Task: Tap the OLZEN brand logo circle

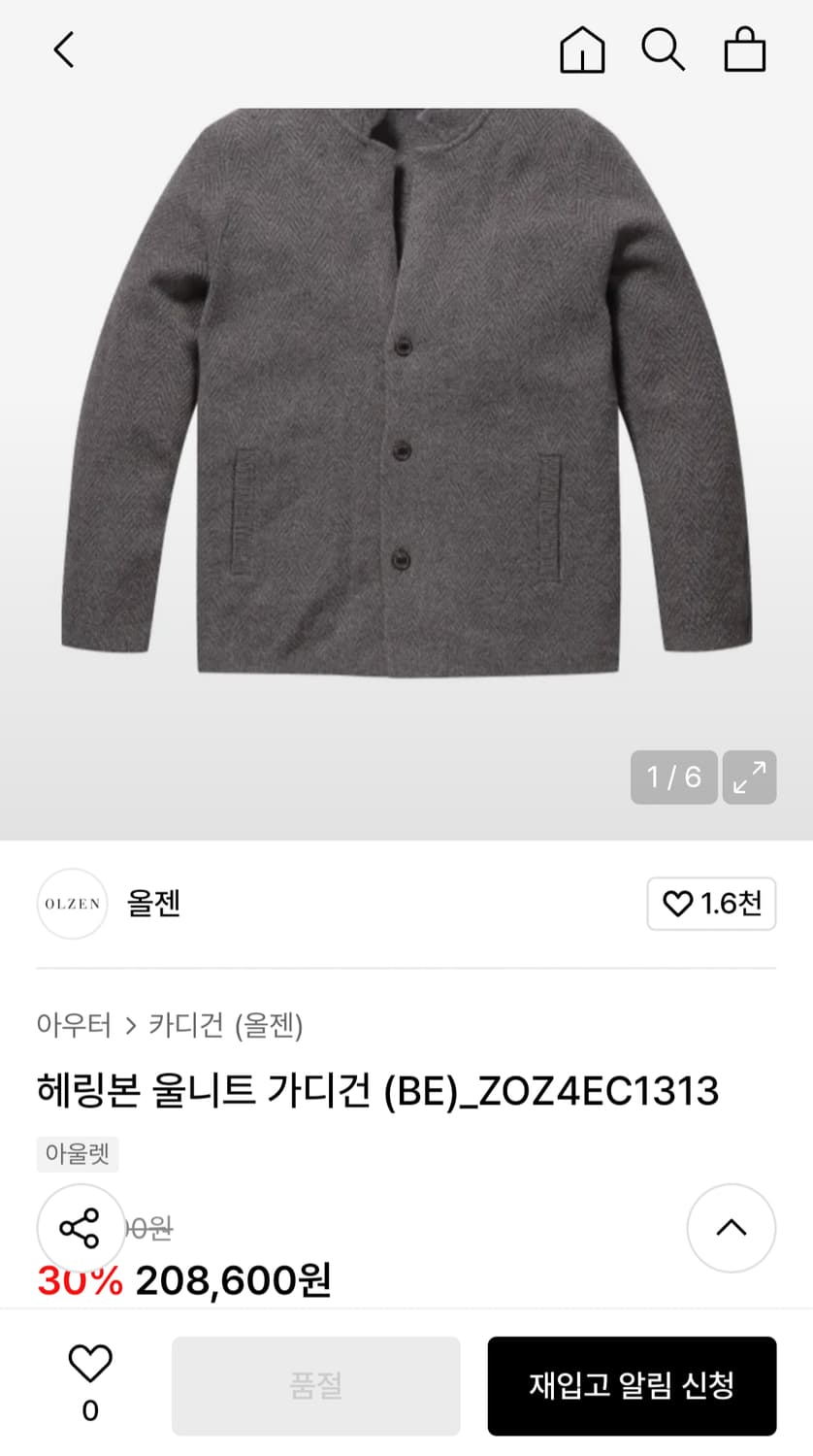Action: tap(72, 904)
